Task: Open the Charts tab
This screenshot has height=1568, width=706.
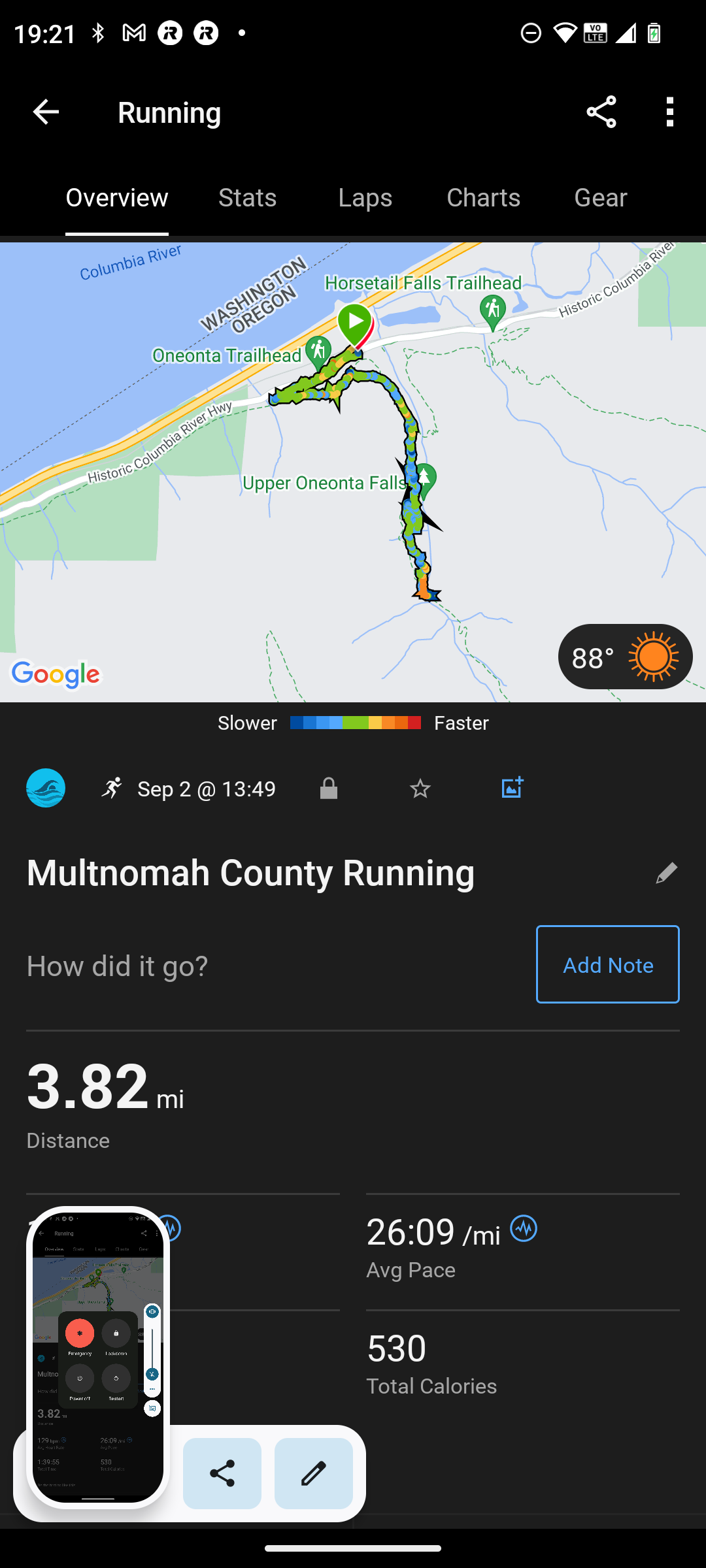Action: click(x=483, y=198)
